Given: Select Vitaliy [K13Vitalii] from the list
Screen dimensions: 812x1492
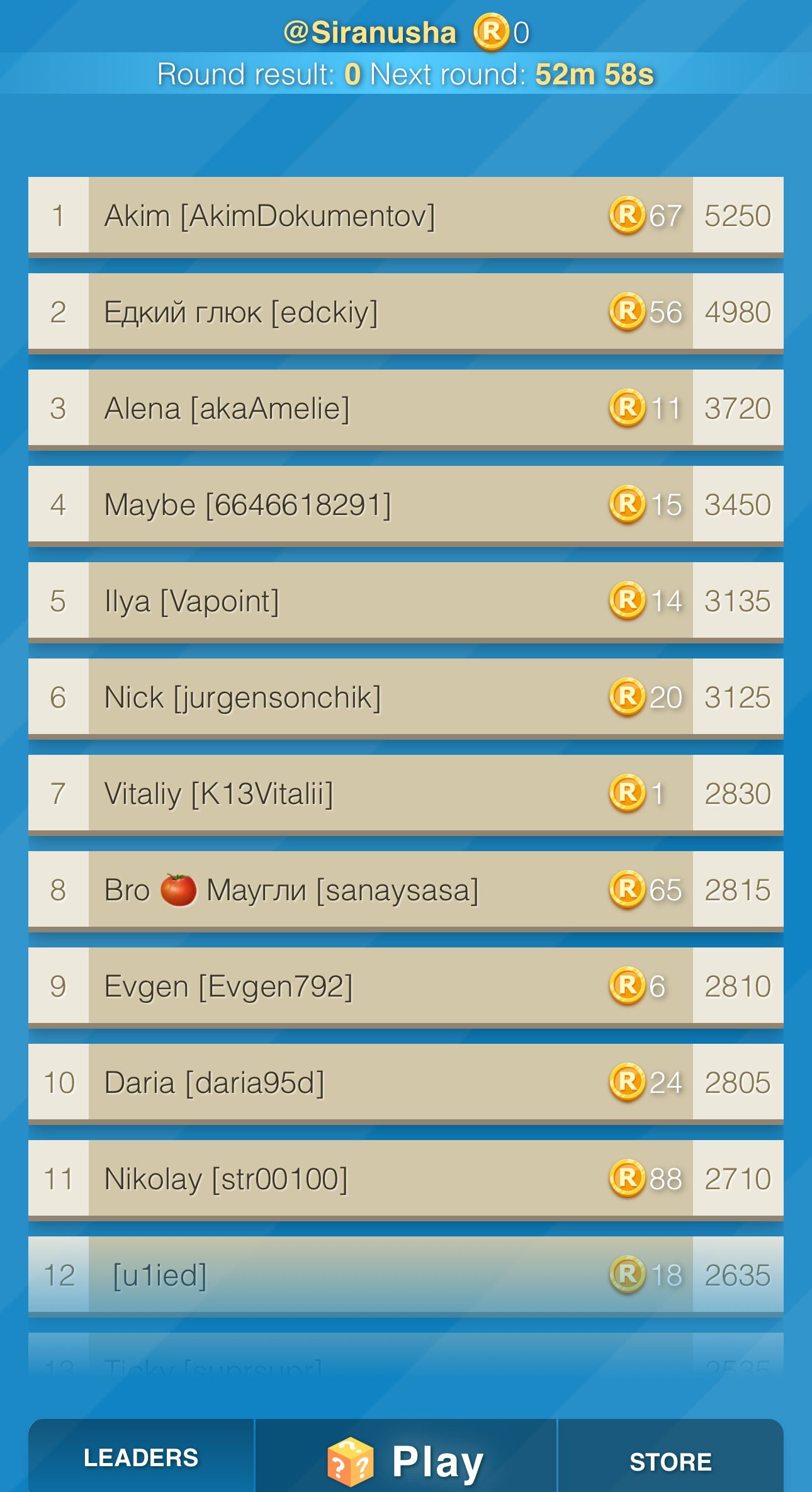Looking at the screenshot, I should click(219, 794).
